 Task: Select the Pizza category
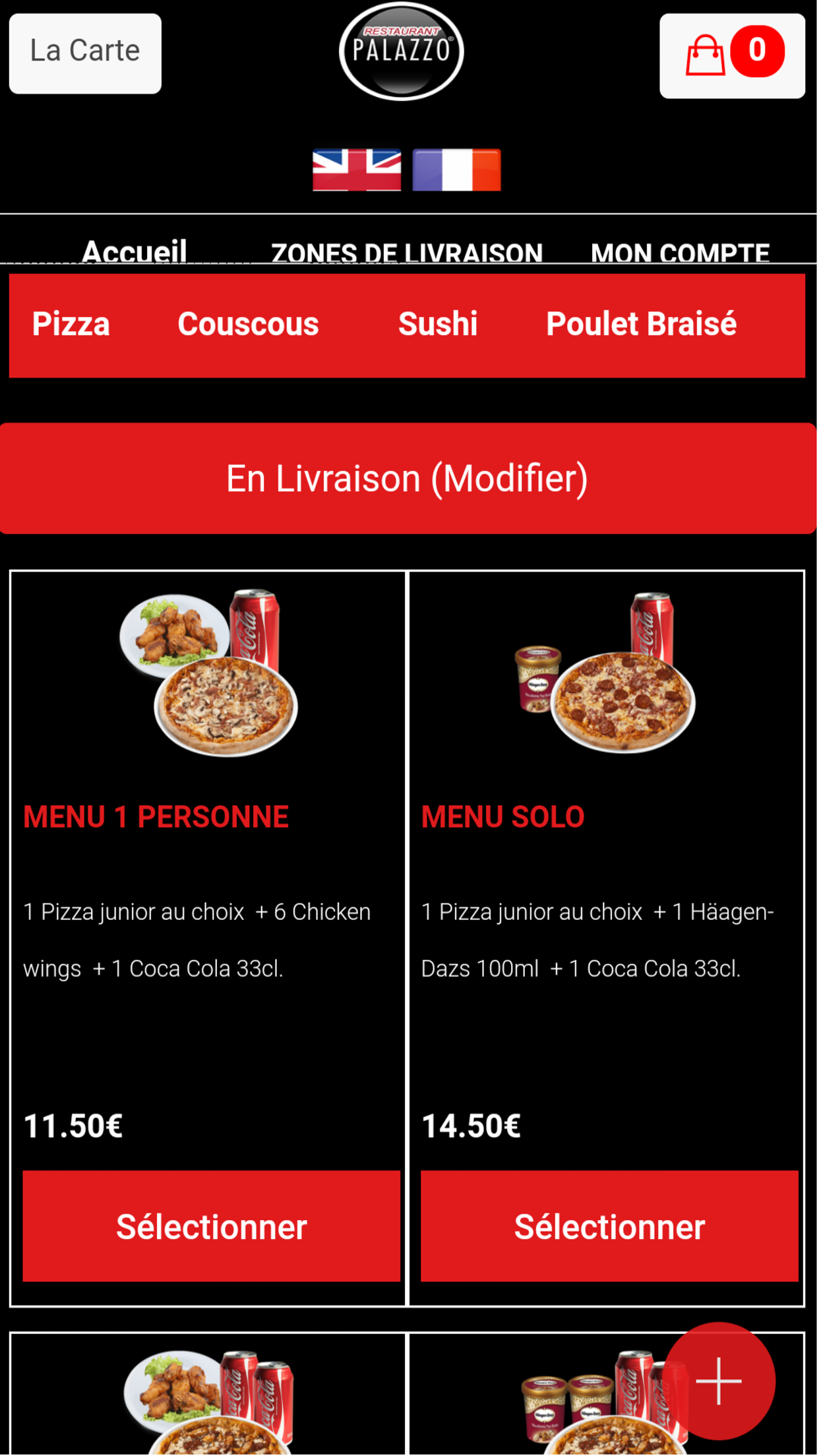(71, 324)
